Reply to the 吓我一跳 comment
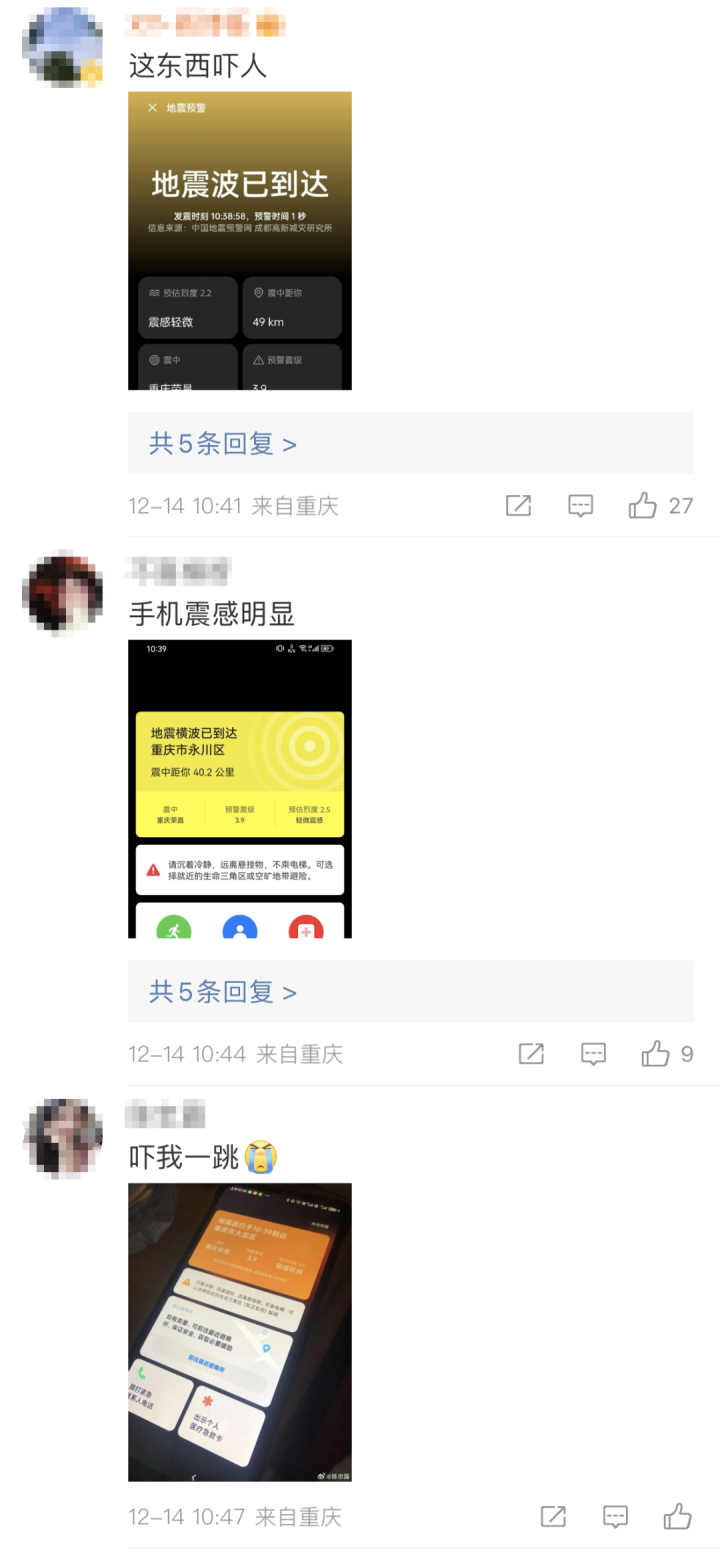 coord(616,1516)
